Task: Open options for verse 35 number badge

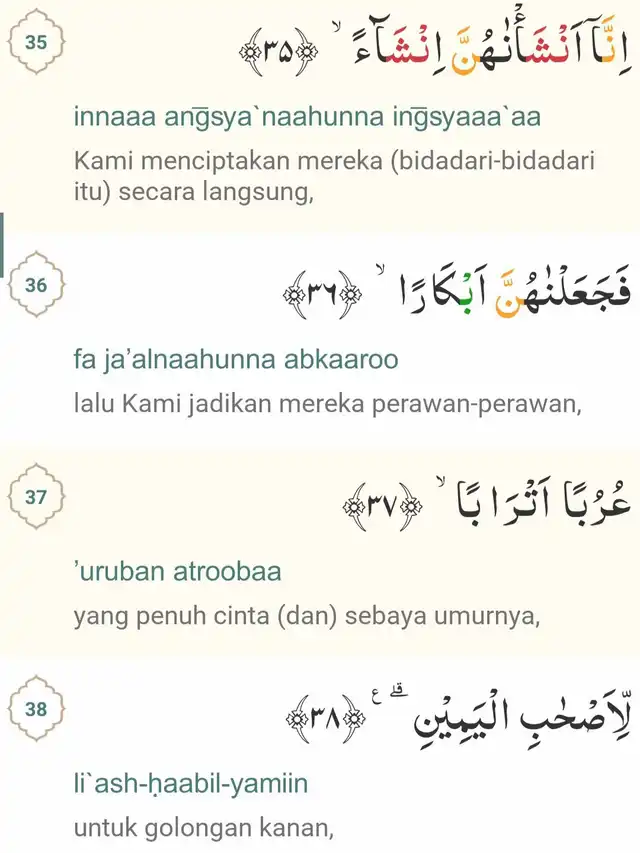Action: [x=36, y=44]
